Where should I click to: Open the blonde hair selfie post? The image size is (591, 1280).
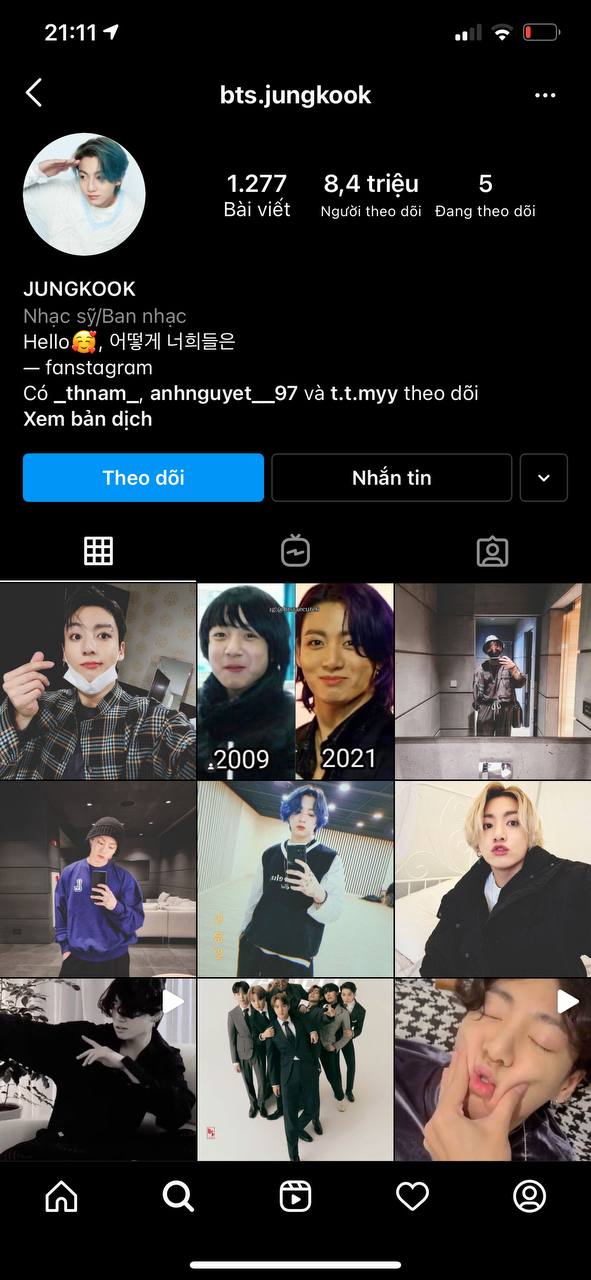click(493, 879)
